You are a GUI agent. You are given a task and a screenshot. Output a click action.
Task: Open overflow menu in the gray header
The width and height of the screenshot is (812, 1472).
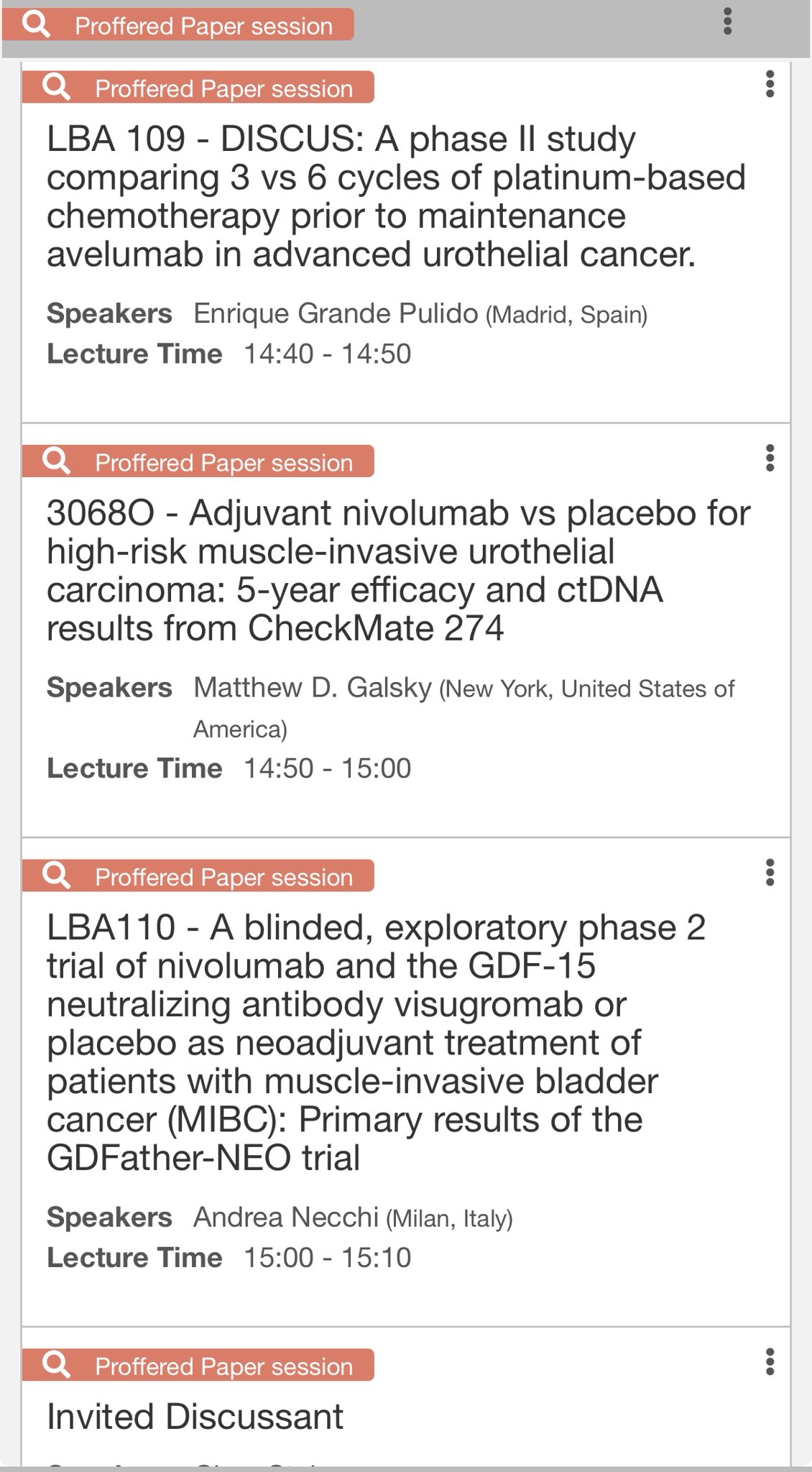(728, 22)
